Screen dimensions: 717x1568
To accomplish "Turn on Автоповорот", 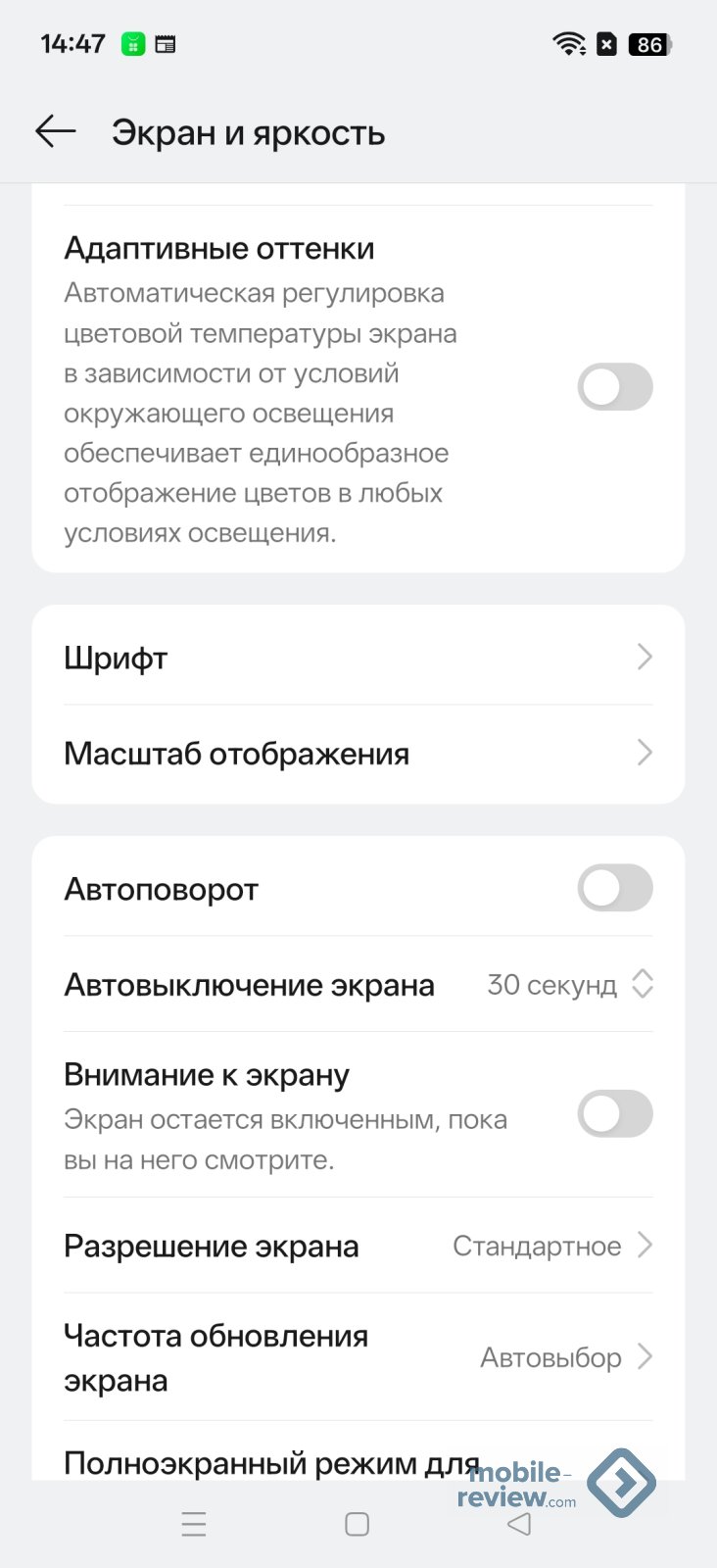I will 614,888.
